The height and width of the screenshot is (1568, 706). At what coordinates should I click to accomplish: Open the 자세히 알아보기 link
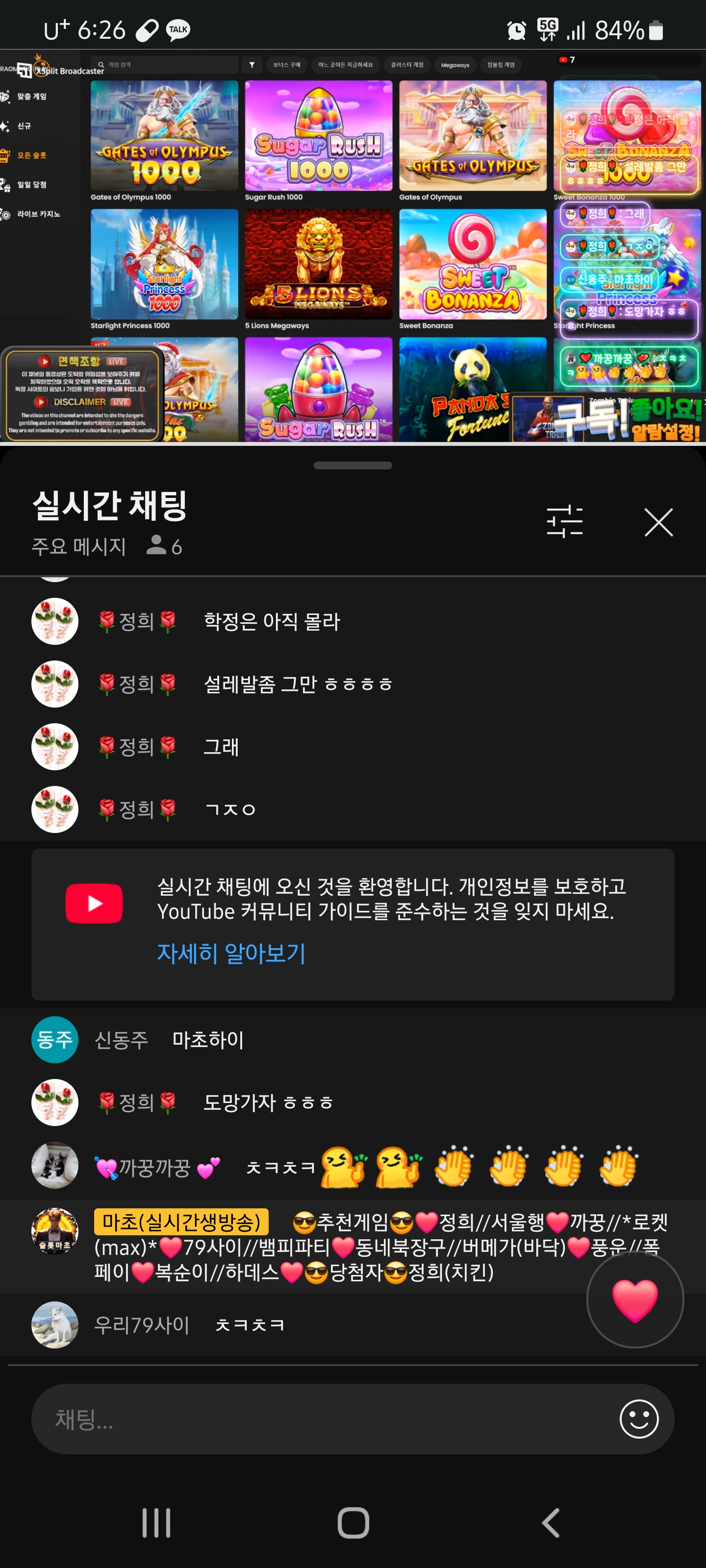pos(231,953)
